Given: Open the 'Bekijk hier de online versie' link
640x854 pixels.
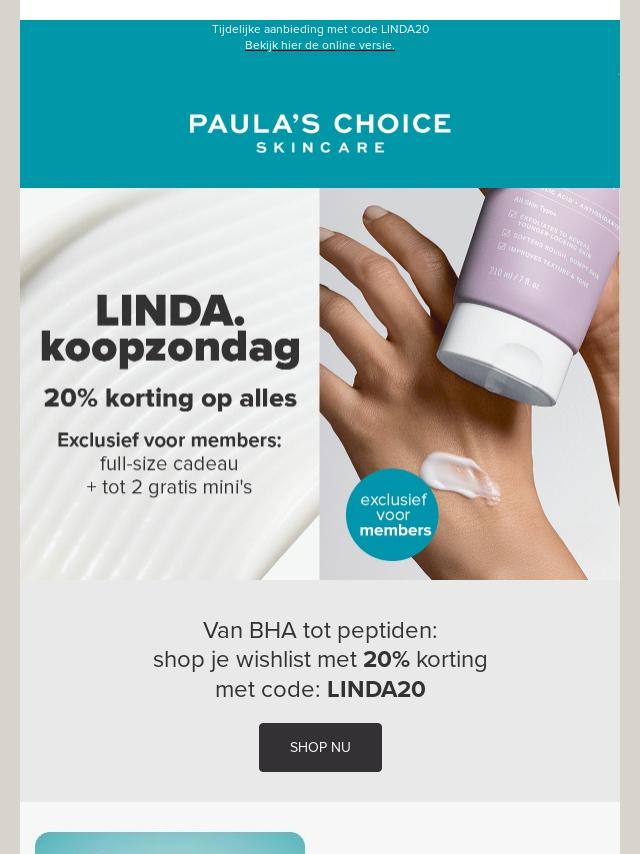Looking at the screenshot, I should [319, 46].
